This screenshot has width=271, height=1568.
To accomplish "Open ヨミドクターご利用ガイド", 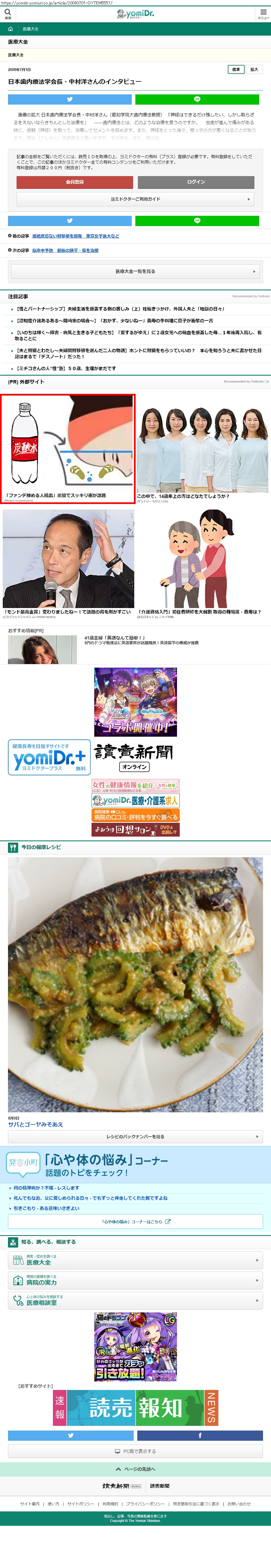I will [x=136, y=199].
